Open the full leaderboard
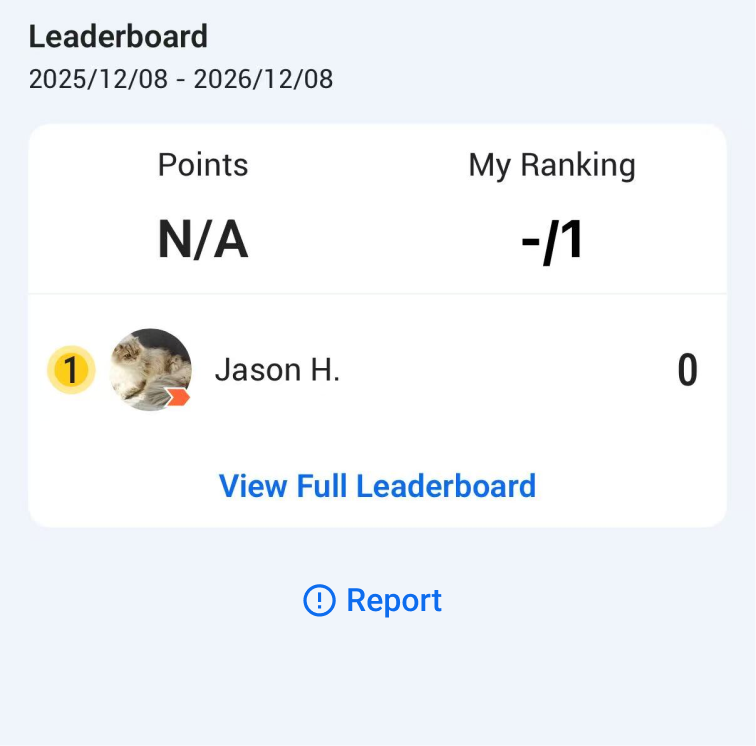Viewport: 756px width, 746px height. [377, 486]
